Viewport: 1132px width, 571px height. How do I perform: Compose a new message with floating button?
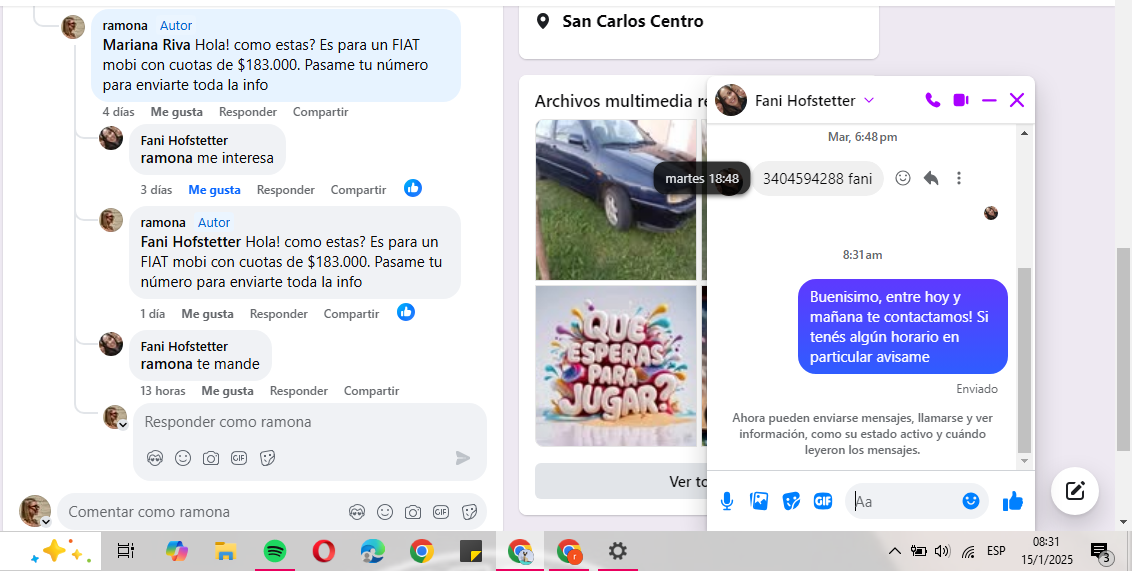pyautogui.click(x=1075, y=490)
